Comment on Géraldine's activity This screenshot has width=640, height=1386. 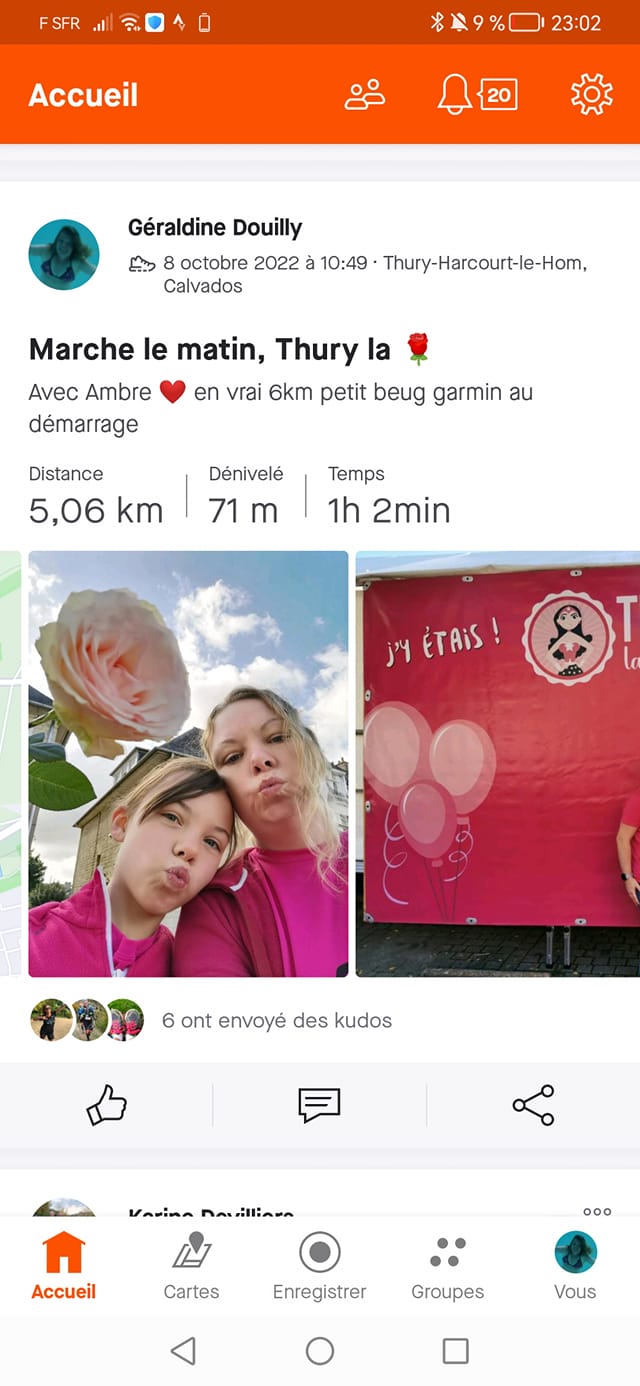[x=319, y=1105]
